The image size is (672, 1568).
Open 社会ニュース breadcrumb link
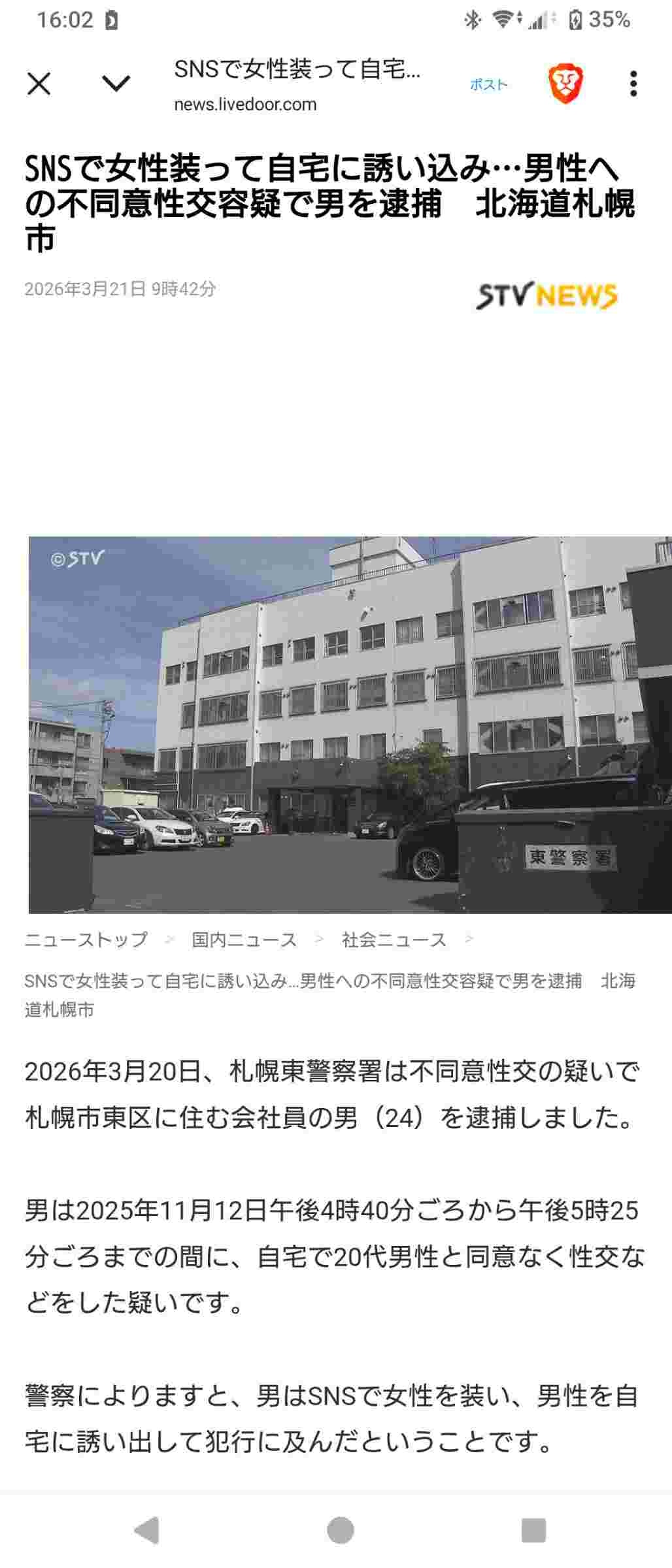394,939
